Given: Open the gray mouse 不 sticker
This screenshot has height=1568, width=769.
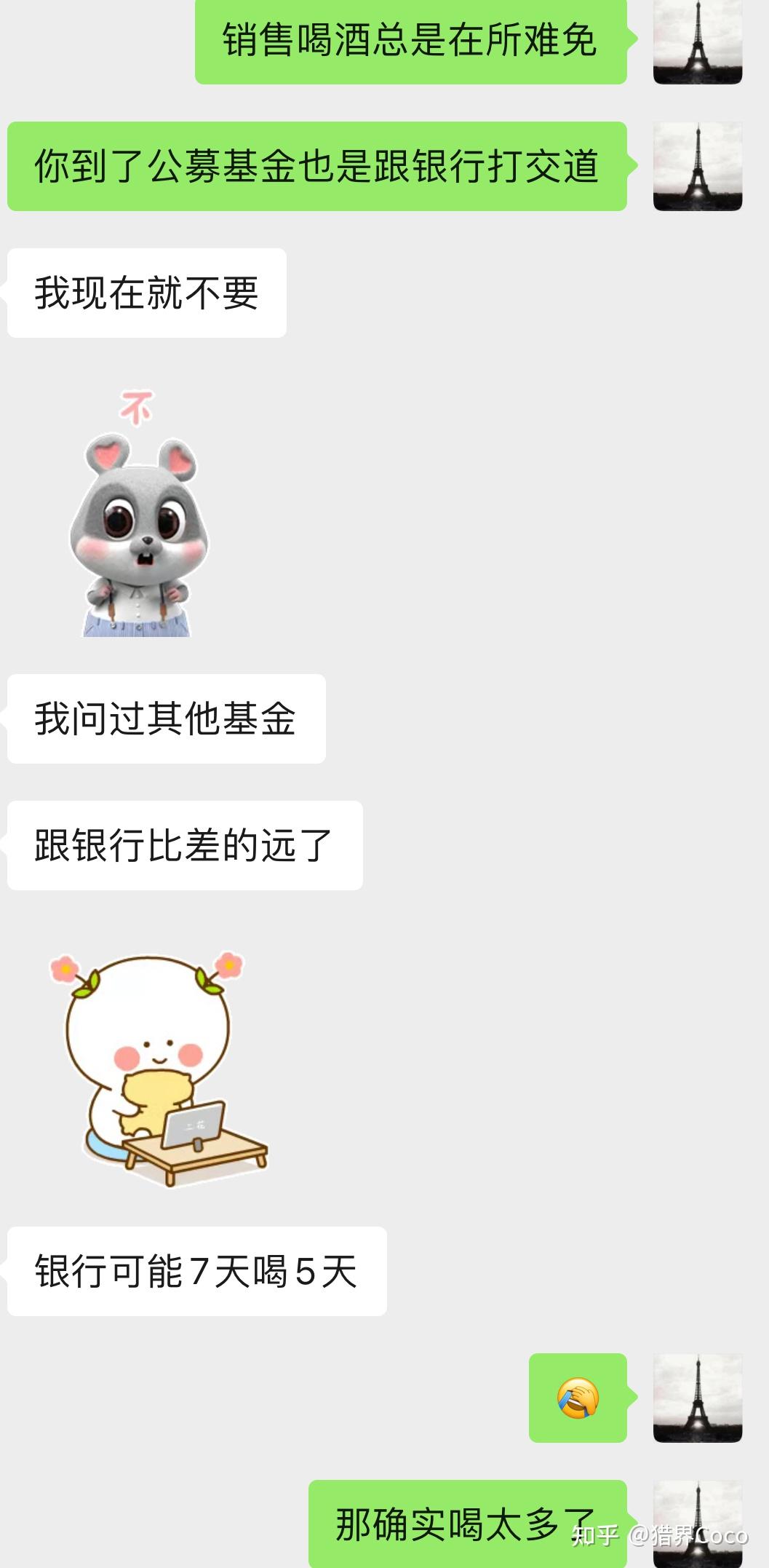Looking at the screenshot, I should (x=138, y=514).
